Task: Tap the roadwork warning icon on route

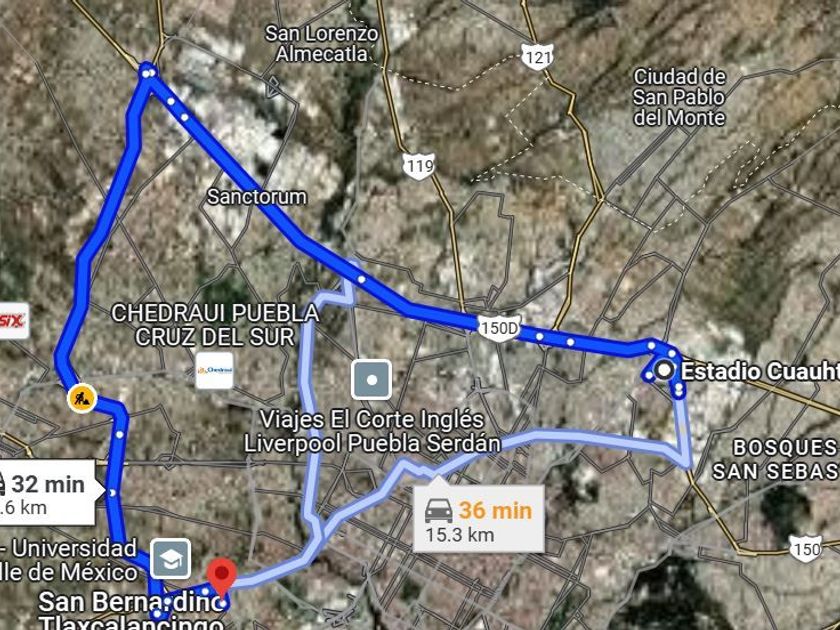Action: click(x=82, y=398)
